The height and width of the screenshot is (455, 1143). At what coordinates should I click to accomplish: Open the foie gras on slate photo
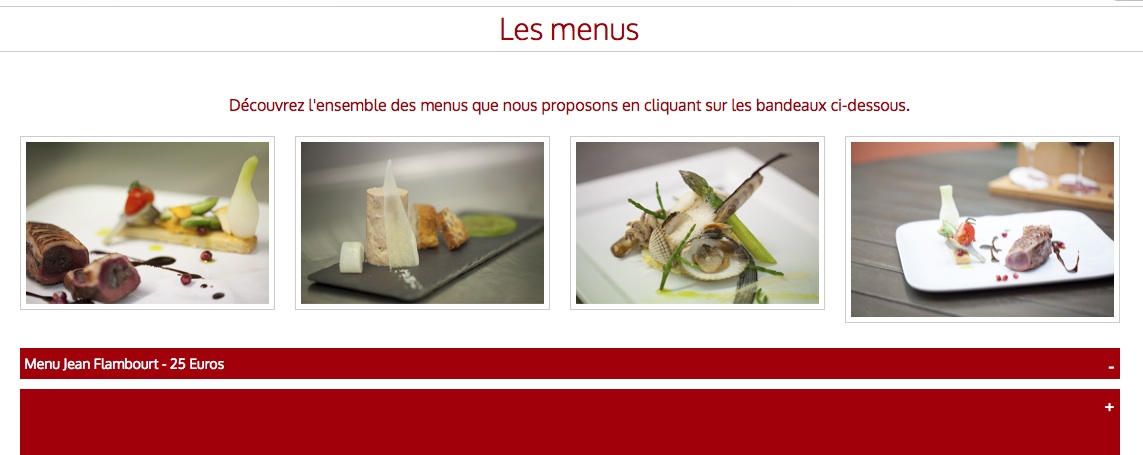(x=422, y=223)
